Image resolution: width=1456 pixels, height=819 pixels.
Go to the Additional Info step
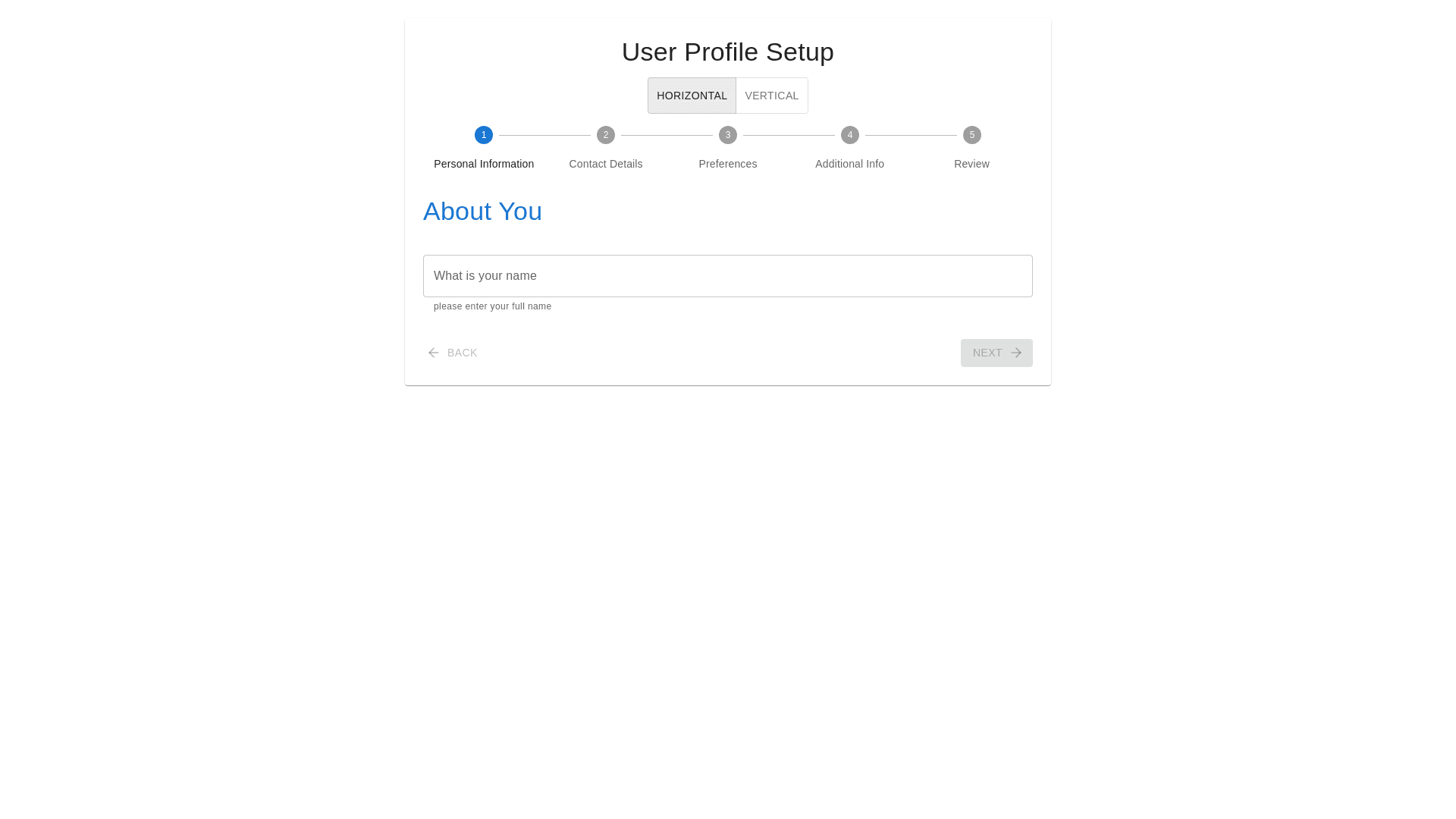point(849,149)
